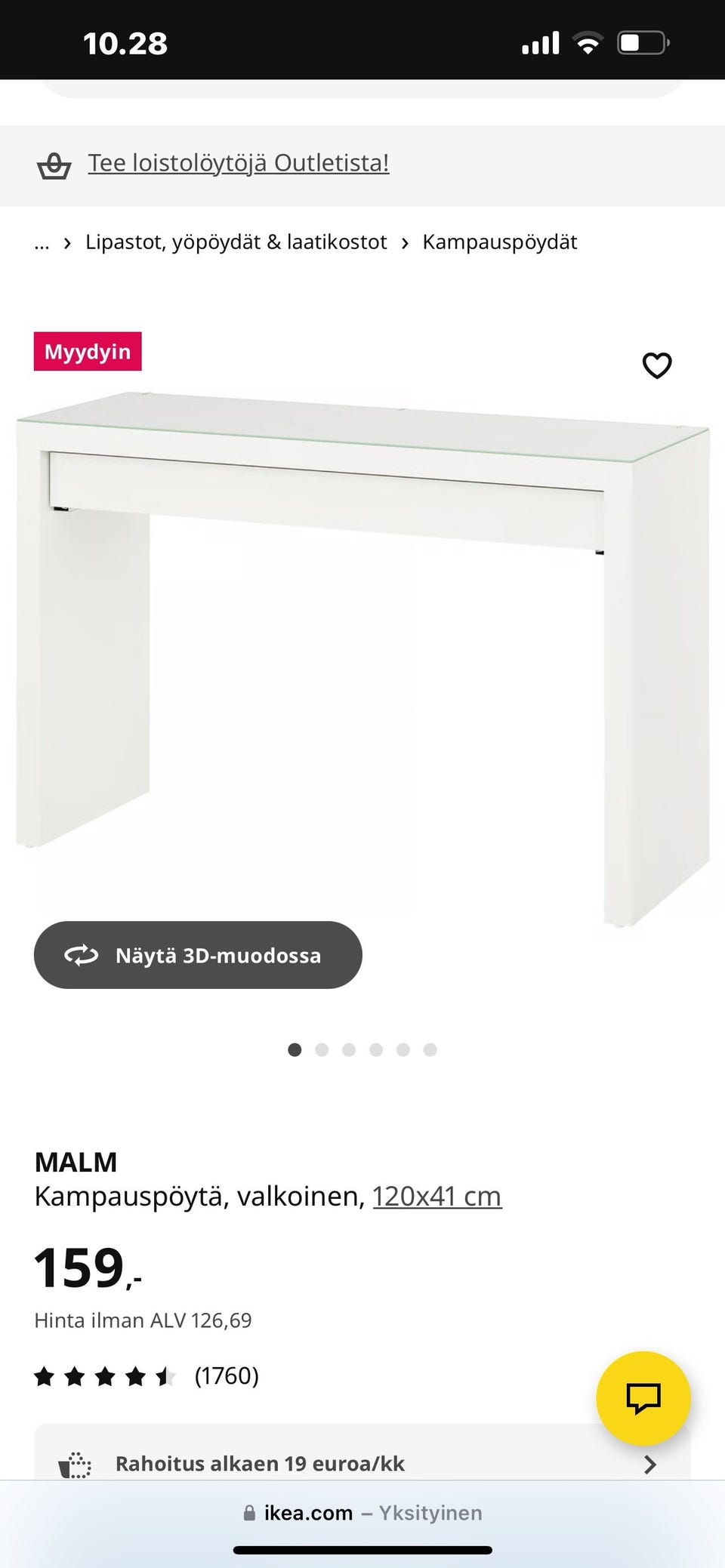Open the Lipastot, yöpöydät & laatikostot breadcrumb
Screen dimensions: 725x1568
tap(236, 242)
